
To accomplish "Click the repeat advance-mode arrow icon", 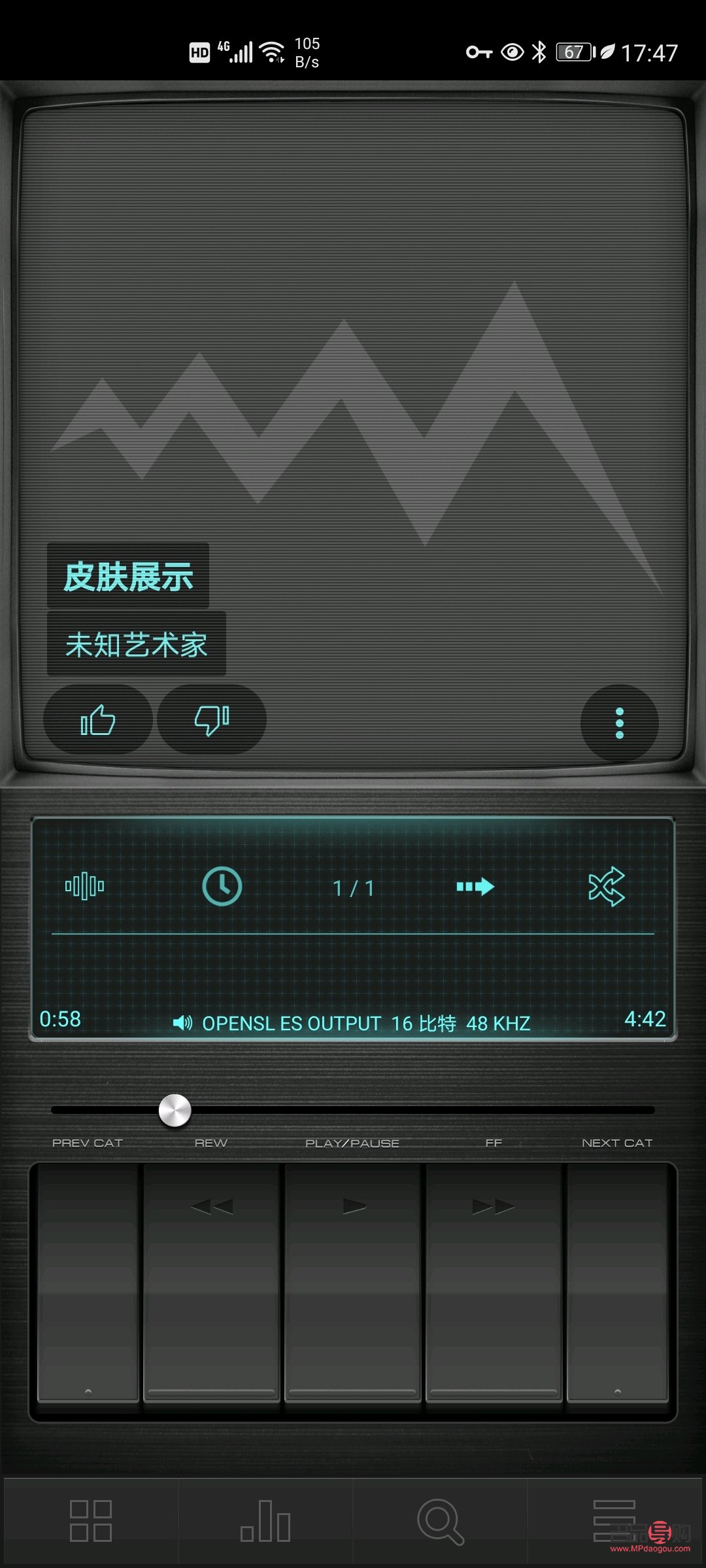I will pyautogui.click(x=475, y=886).
